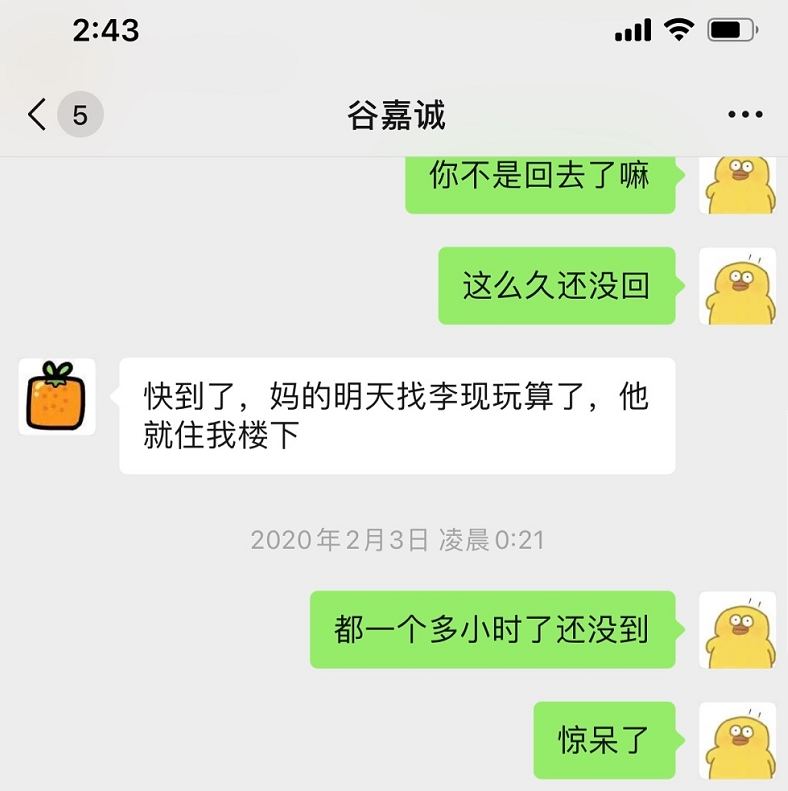Go back to the chat list
The image size is (788, 791).
coord(38,115)
